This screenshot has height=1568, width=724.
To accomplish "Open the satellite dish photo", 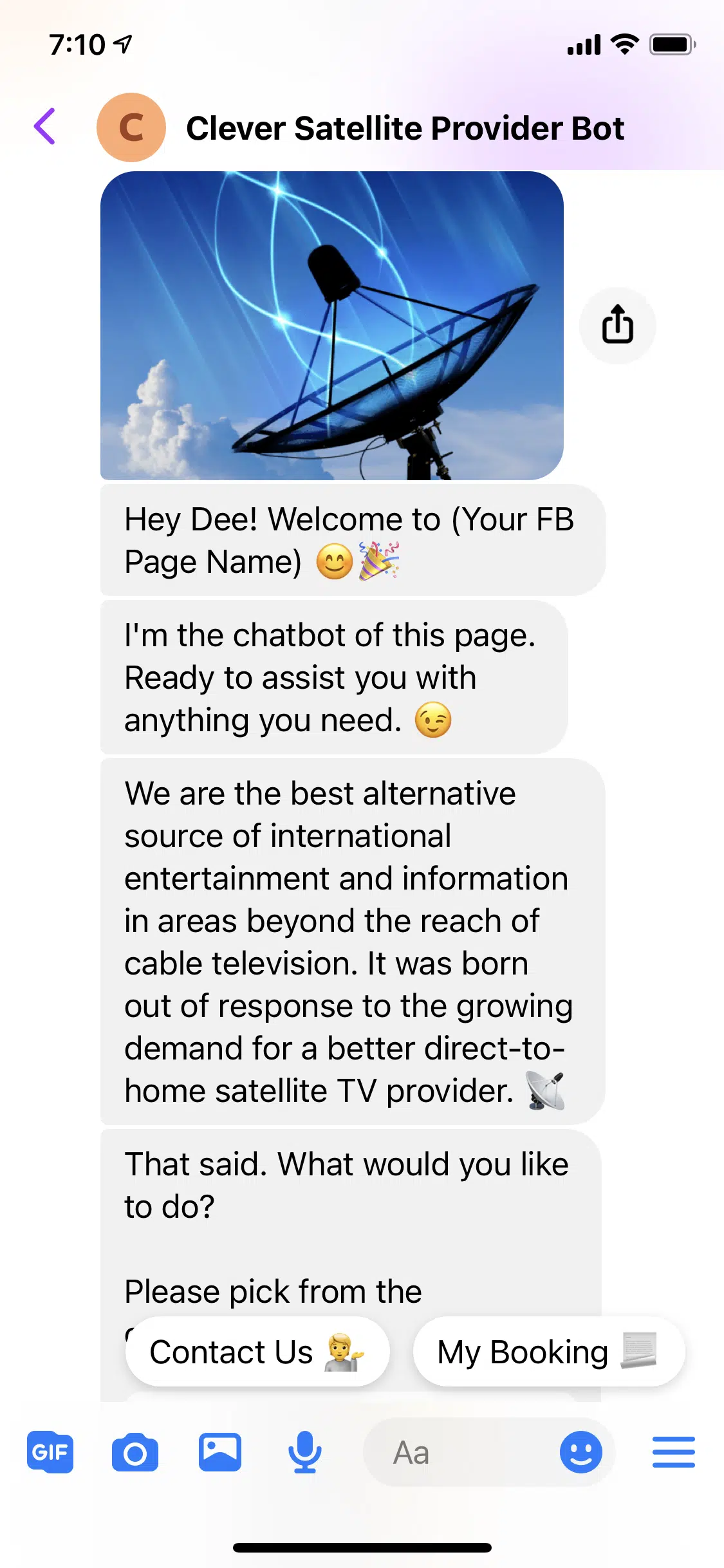I will pyautogui.click(x=331, y=325).
